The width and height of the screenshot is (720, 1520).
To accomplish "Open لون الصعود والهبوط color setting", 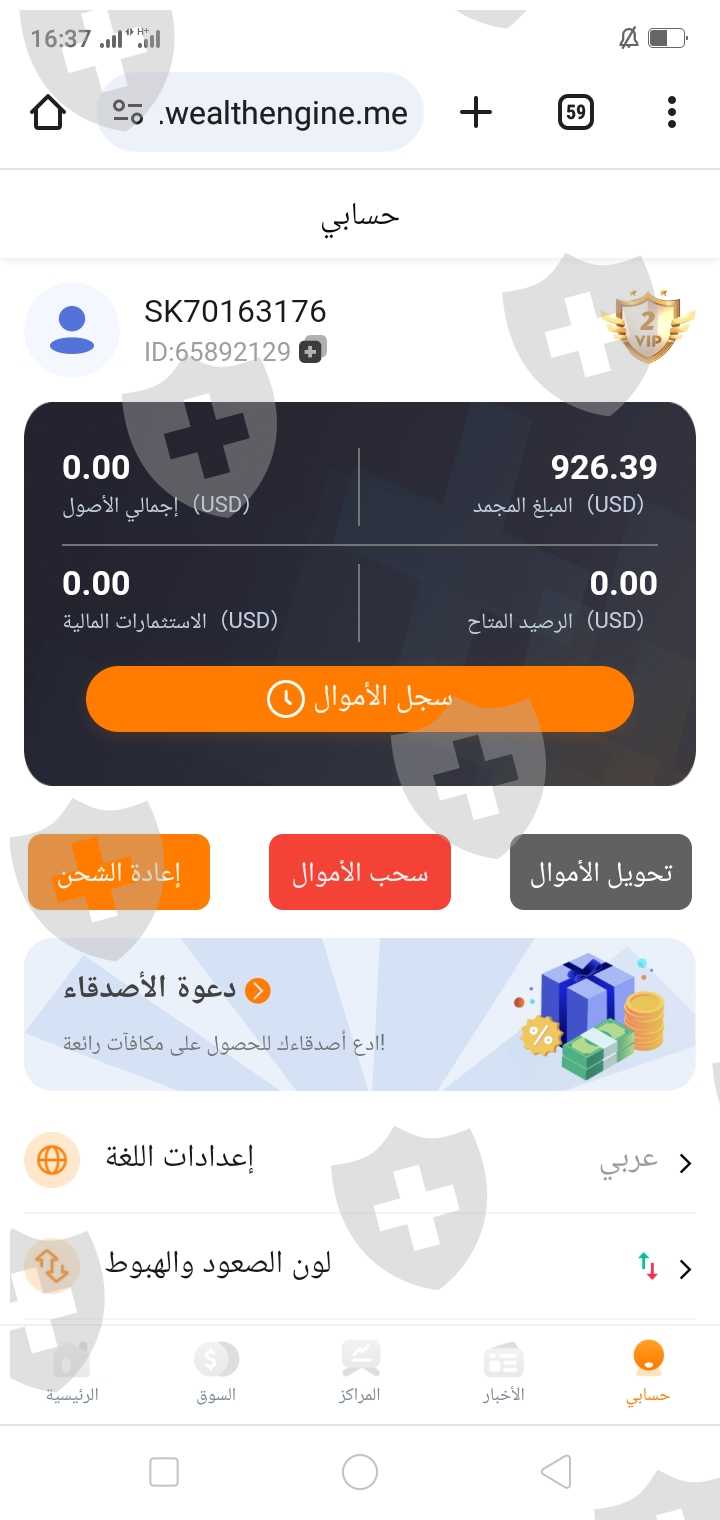I will pyautogui.click(x=360, y=1267).
